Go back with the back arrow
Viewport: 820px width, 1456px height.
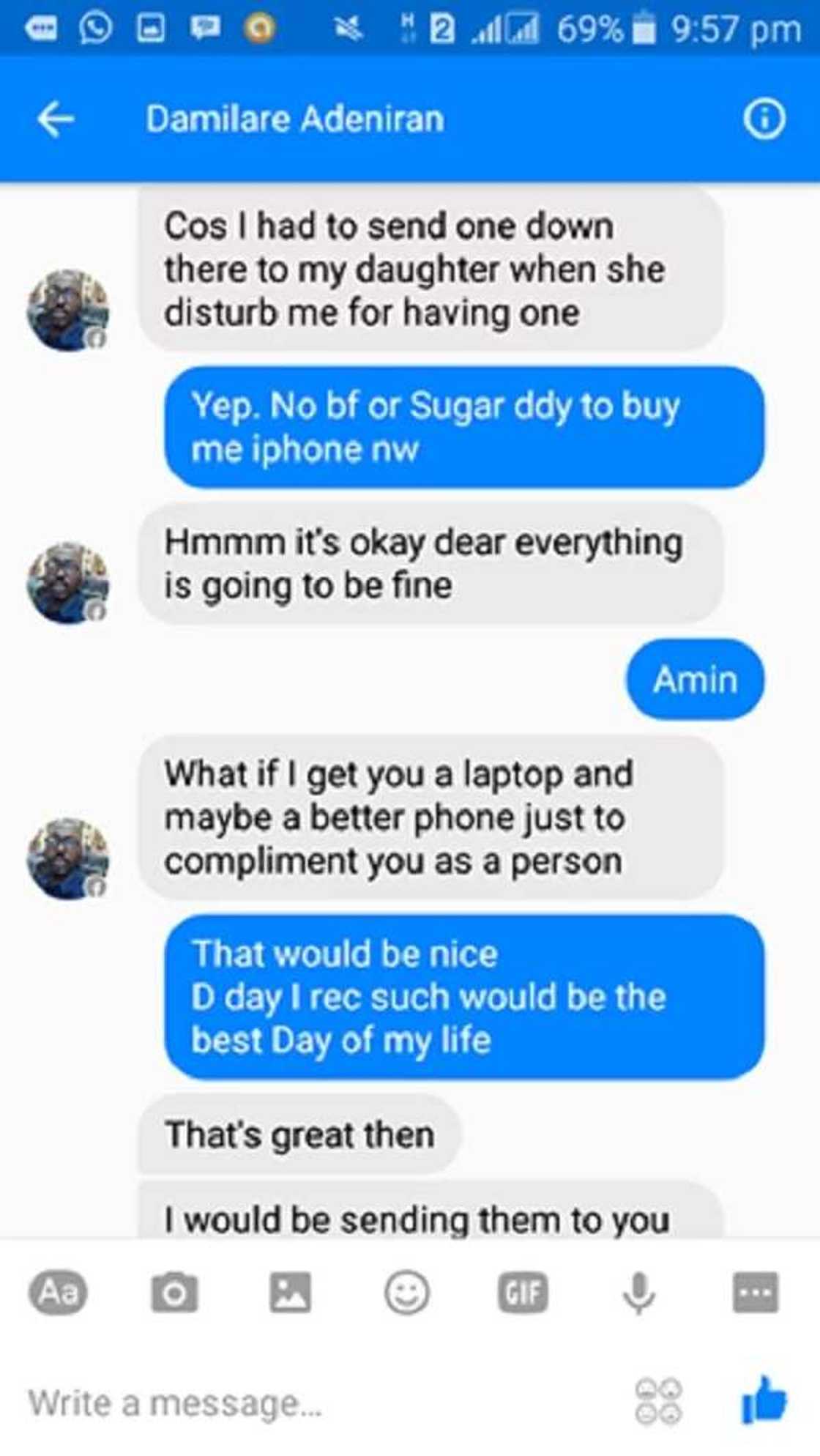54,119
